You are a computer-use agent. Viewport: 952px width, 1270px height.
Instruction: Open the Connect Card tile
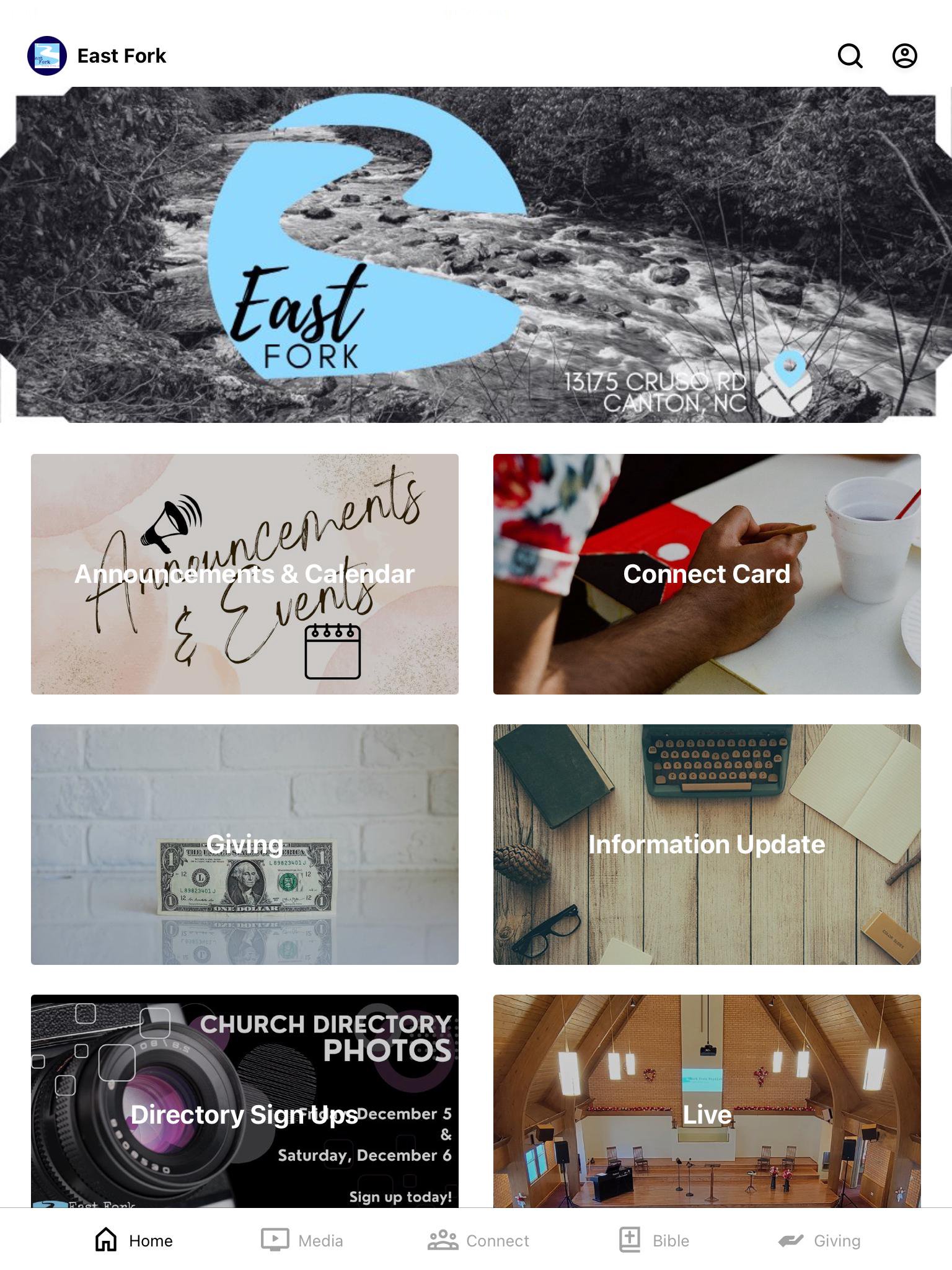point(707,574)
